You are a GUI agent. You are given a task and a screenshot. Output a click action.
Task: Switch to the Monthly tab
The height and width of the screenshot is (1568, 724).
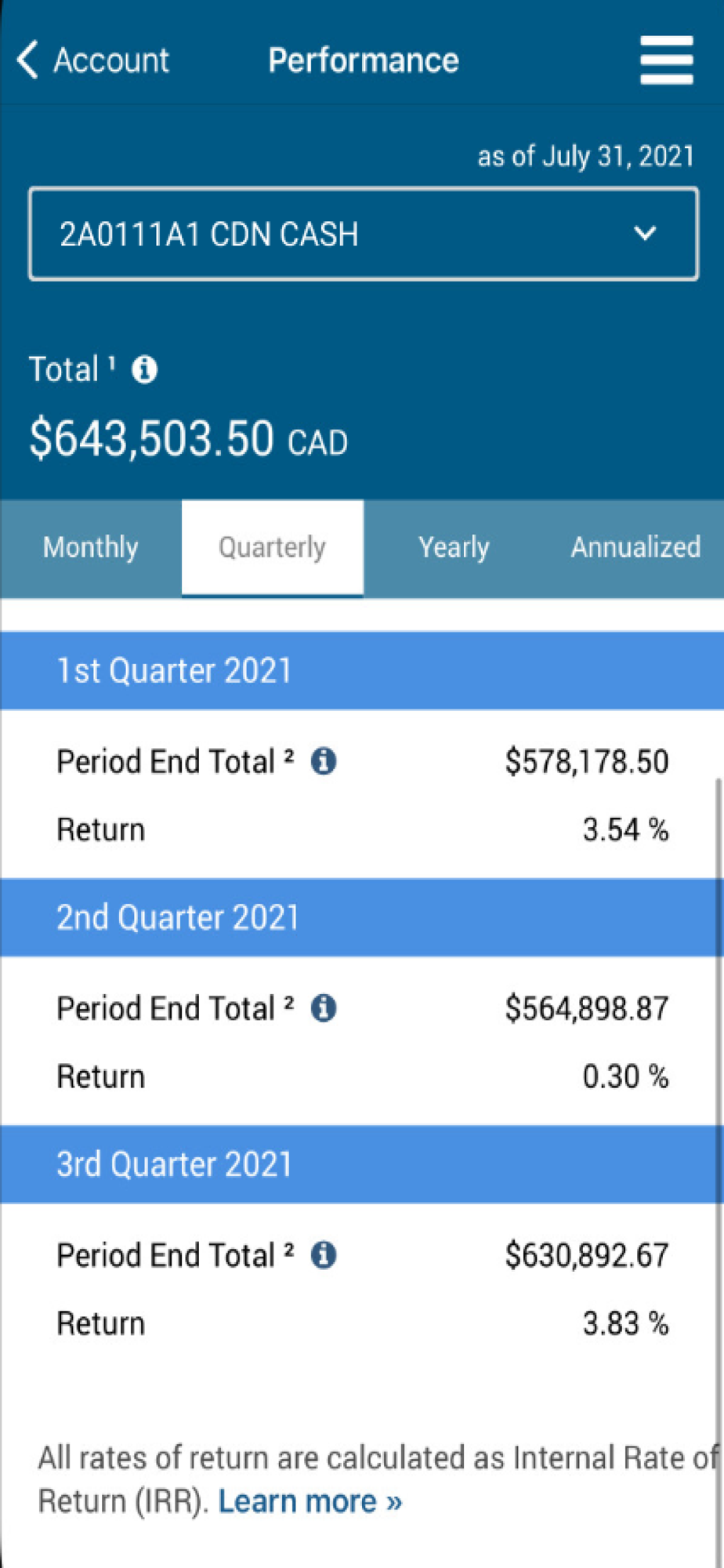[91, 547]
